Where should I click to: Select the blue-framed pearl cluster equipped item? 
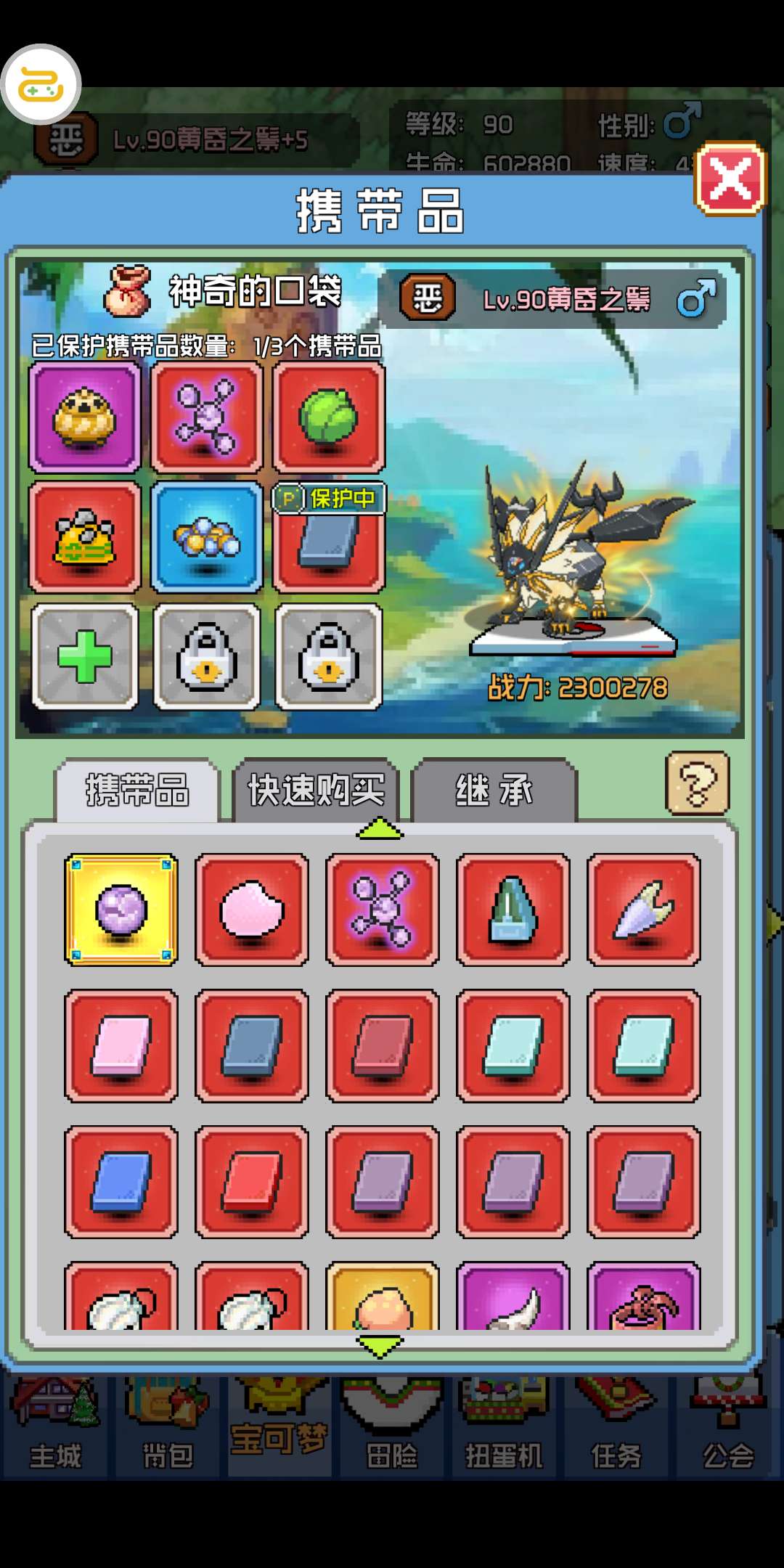(x=207, y=538)
